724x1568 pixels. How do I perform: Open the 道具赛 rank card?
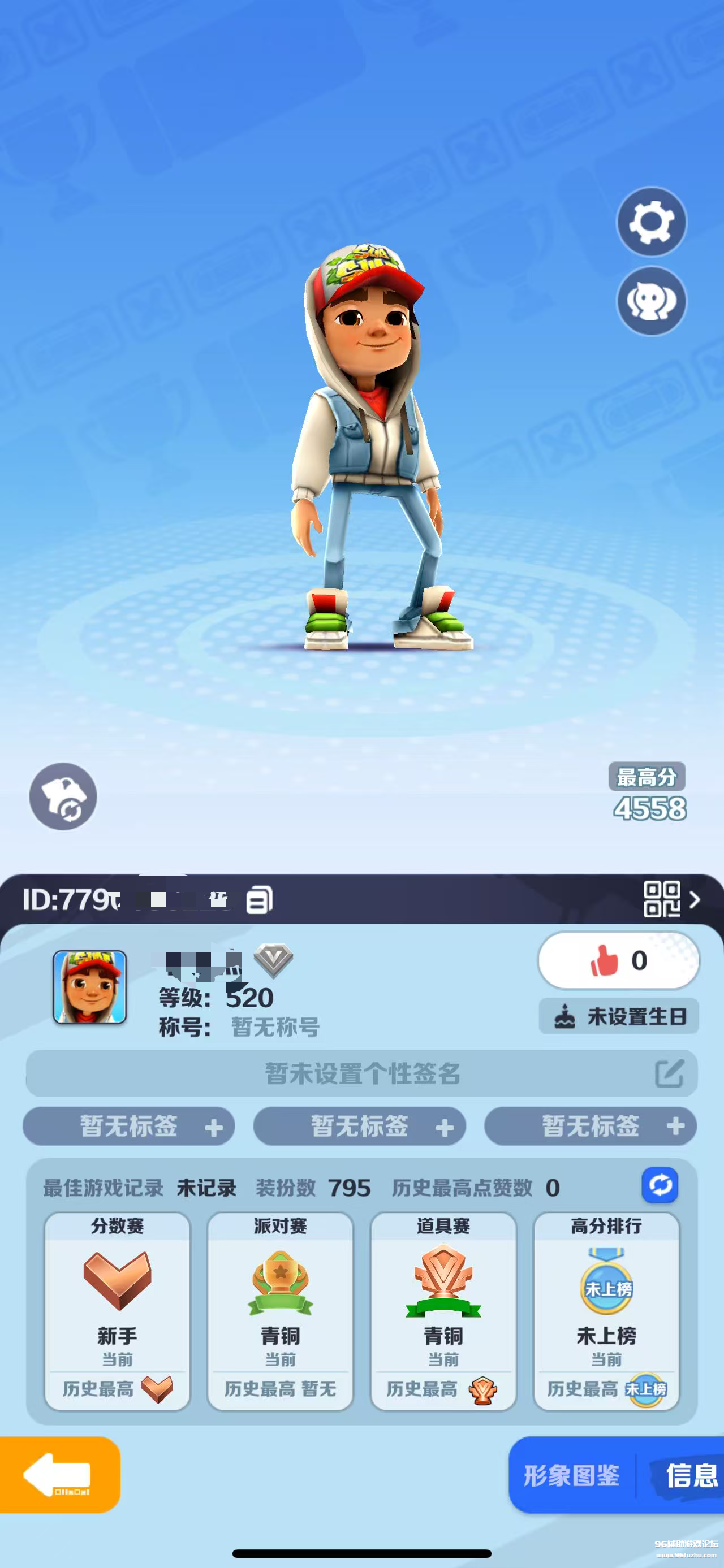[x=443, y=1311]
